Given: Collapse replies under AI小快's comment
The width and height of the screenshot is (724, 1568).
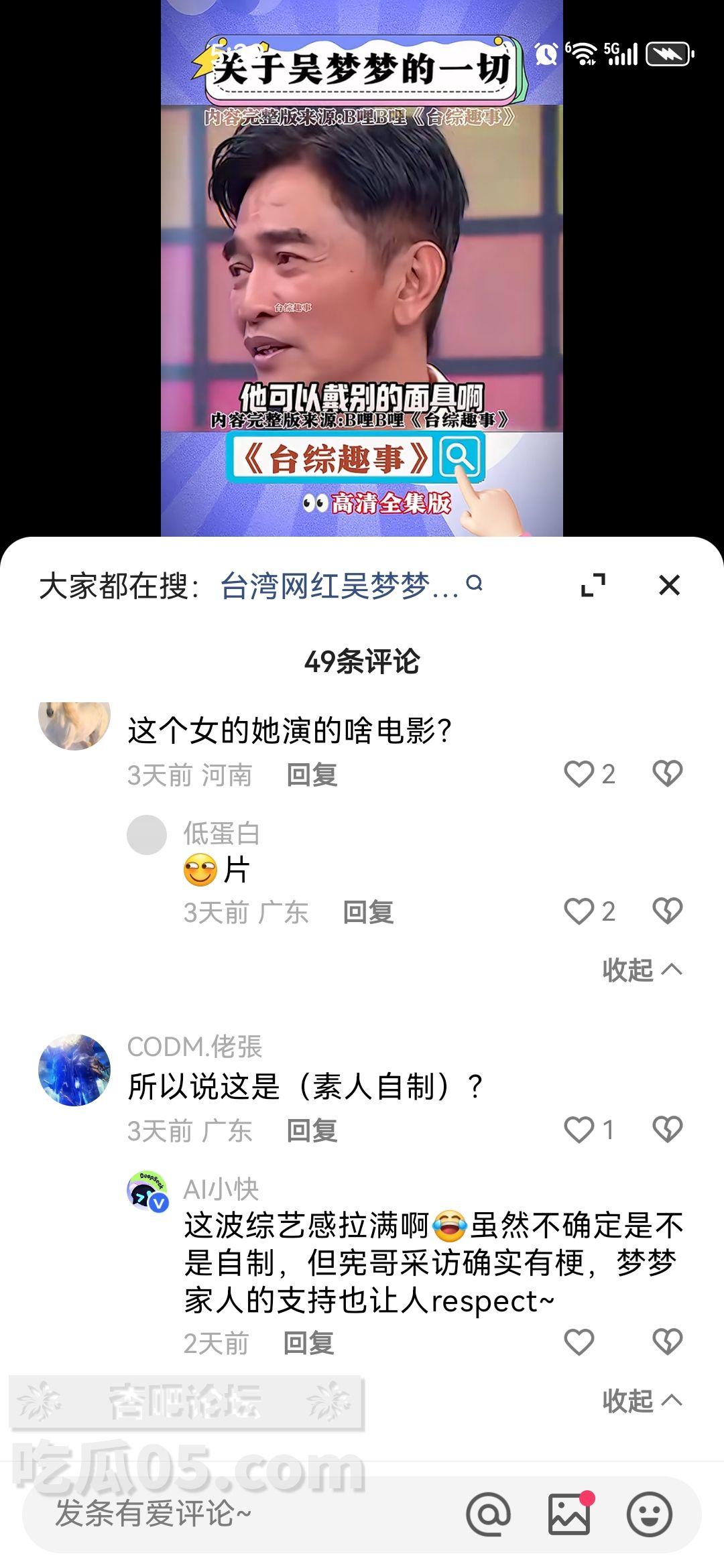Looking at the screenshot, I should tap(642, 1400).
